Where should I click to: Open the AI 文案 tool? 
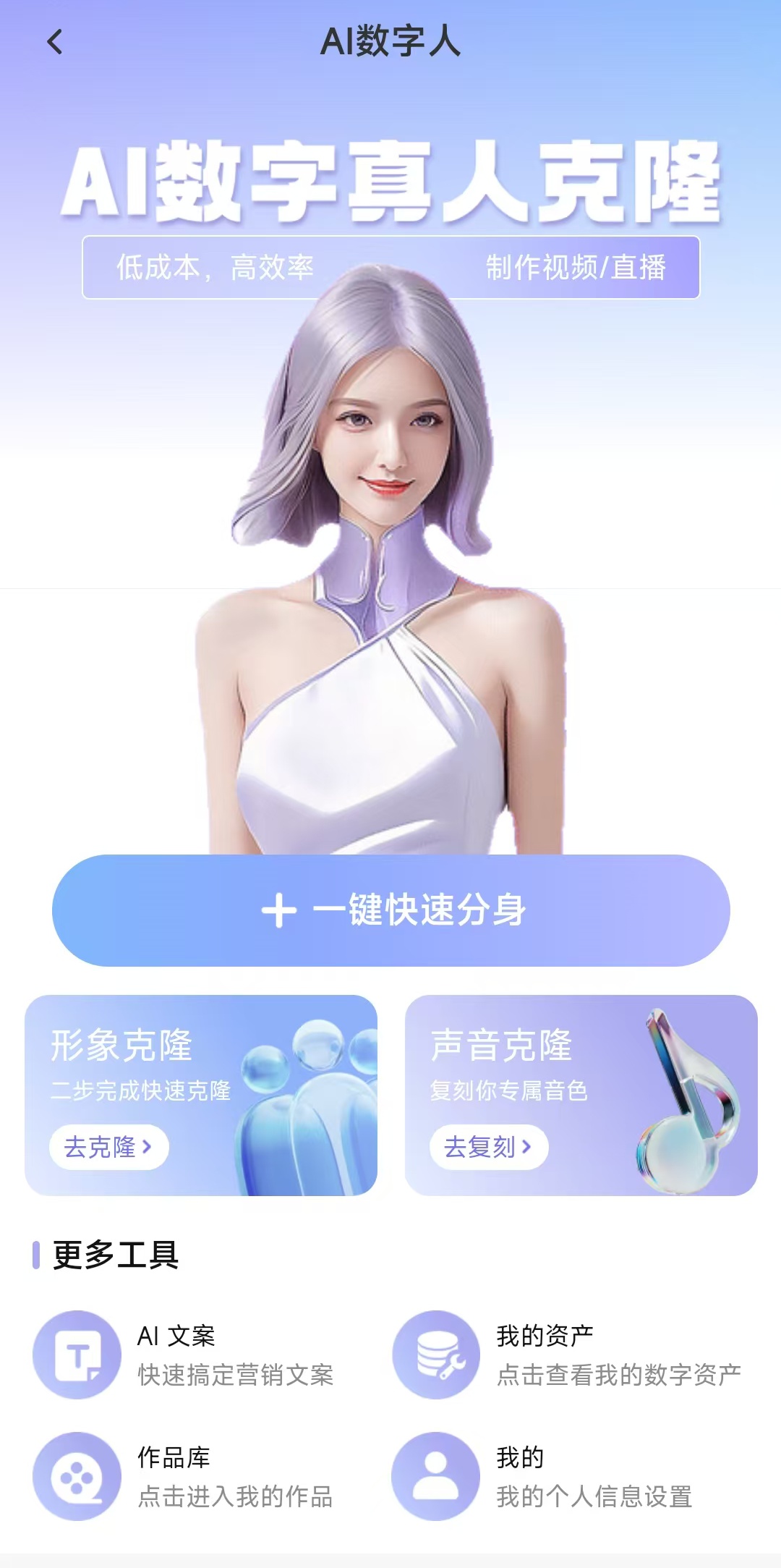click(x=184, y=1355)
